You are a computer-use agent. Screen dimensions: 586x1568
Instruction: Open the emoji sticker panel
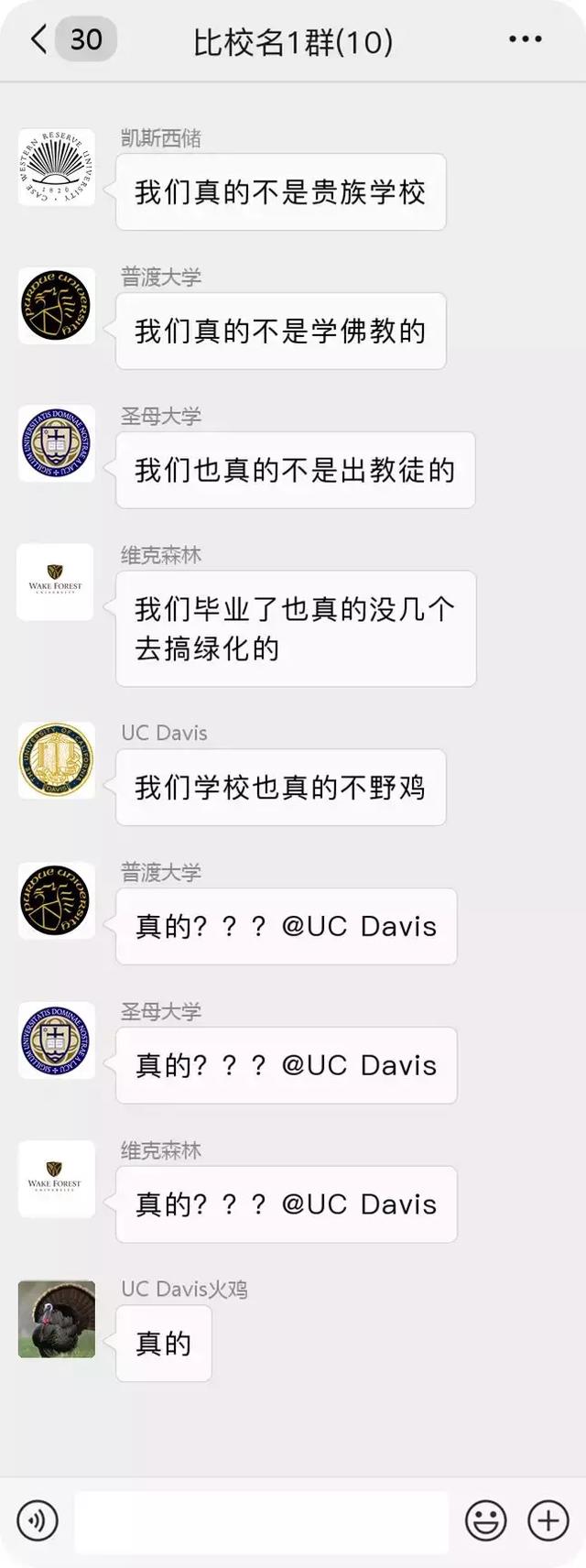[485, 1520]
